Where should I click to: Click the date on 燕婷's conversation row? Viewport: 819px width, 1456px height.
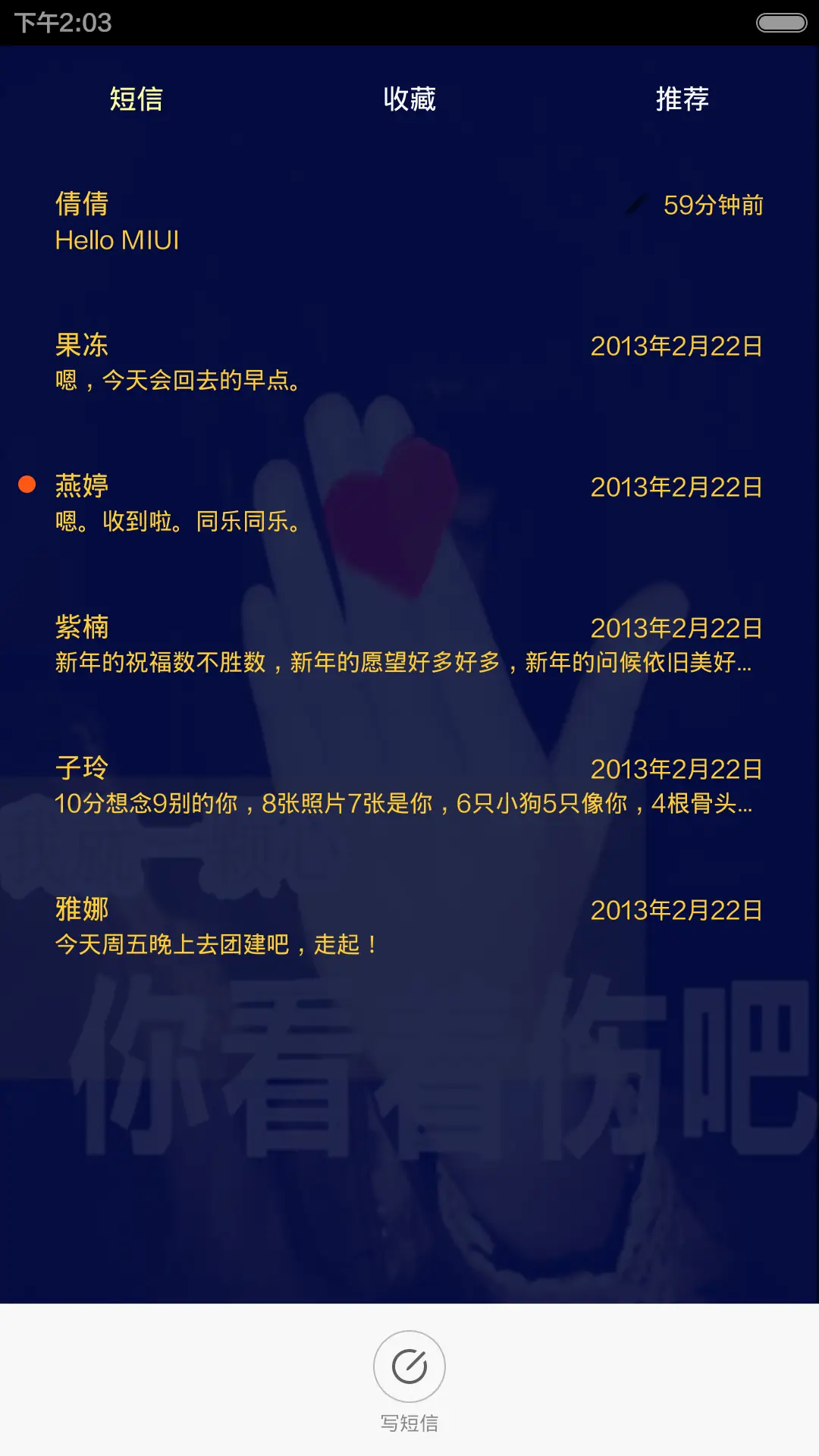674,488
